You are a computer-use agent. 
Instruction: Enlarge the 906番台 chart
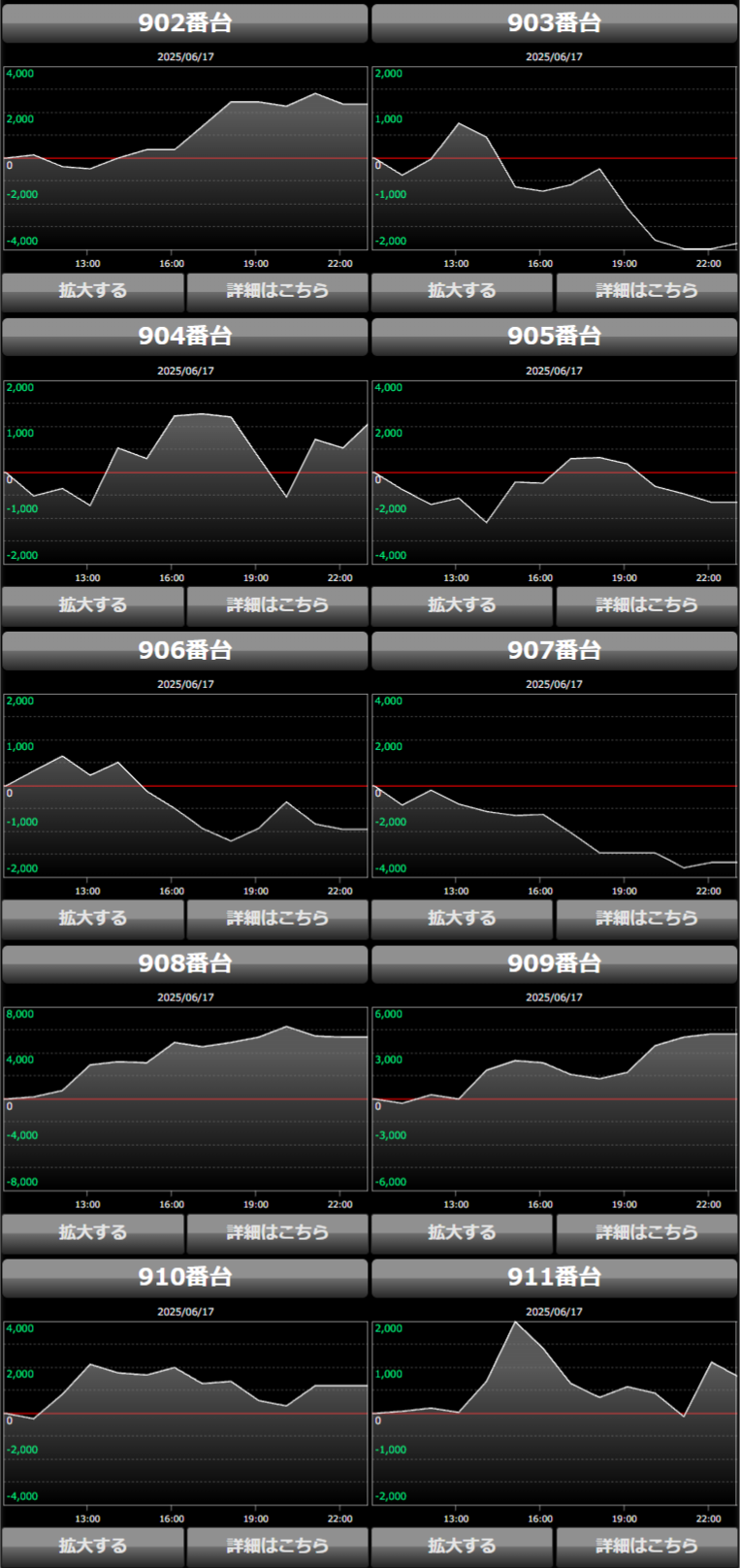[93, 918]
